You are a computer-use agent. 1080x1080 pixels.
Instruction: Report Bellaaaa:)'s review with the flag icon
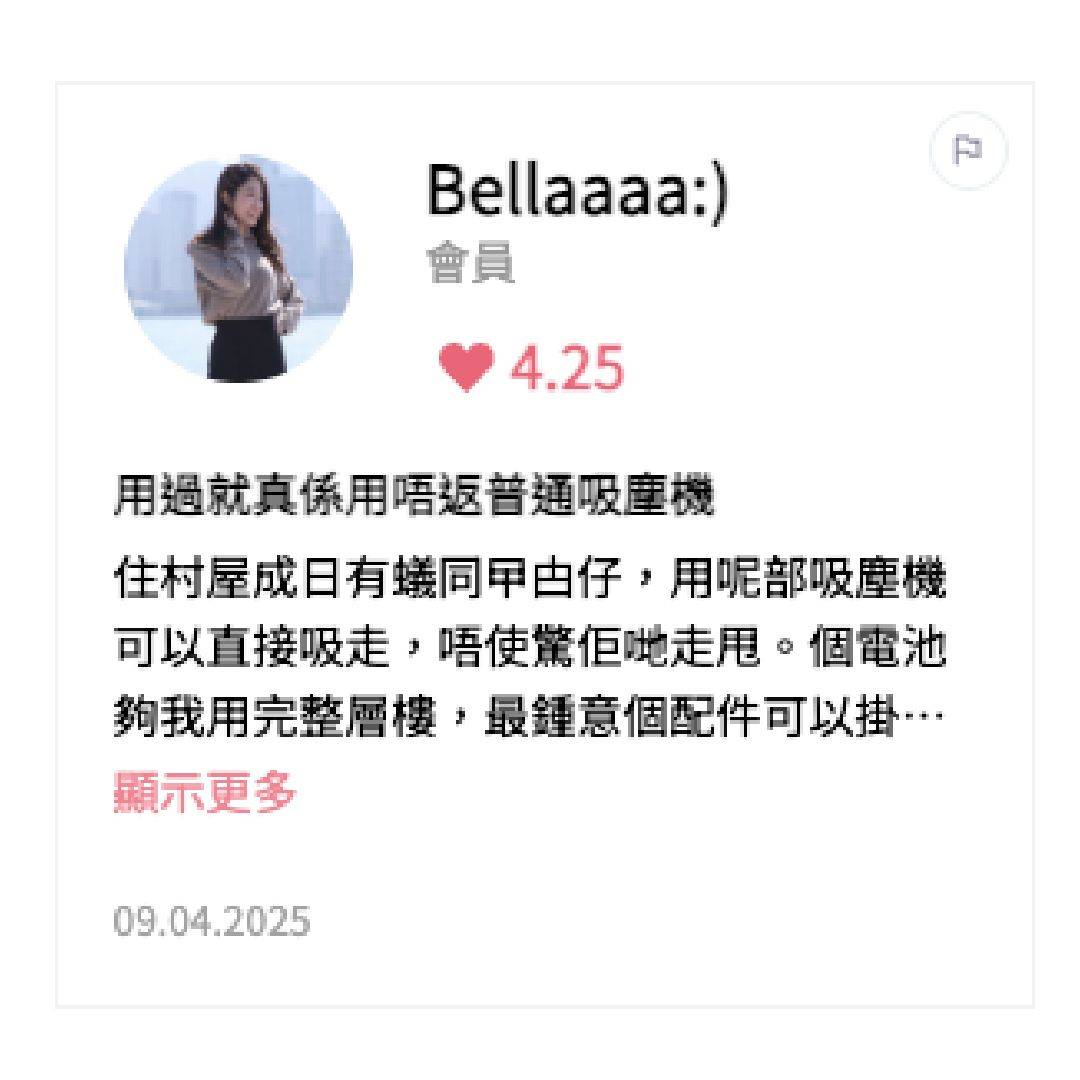click(x=968, y=152)
